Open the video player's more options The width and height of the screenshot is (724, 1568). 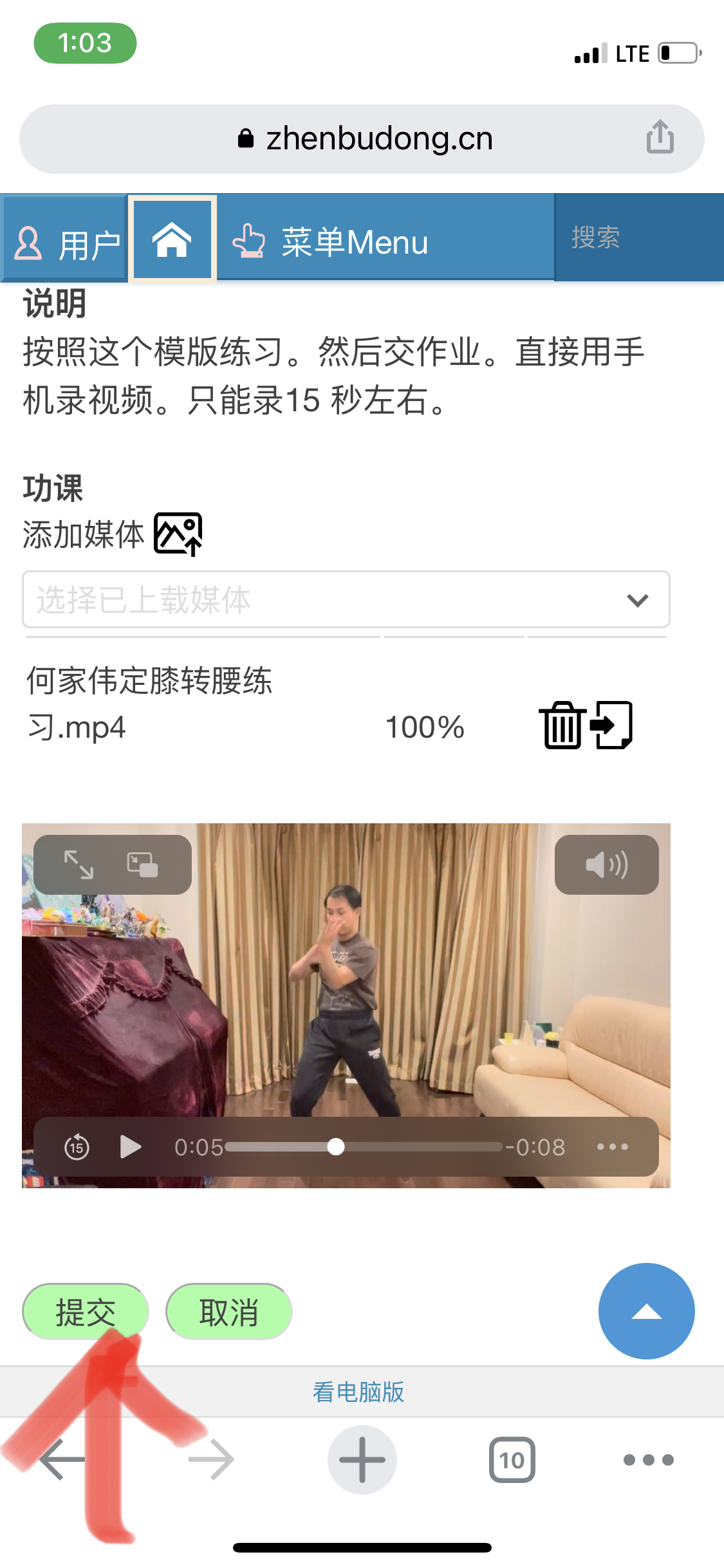click(x=612, y=1146)
